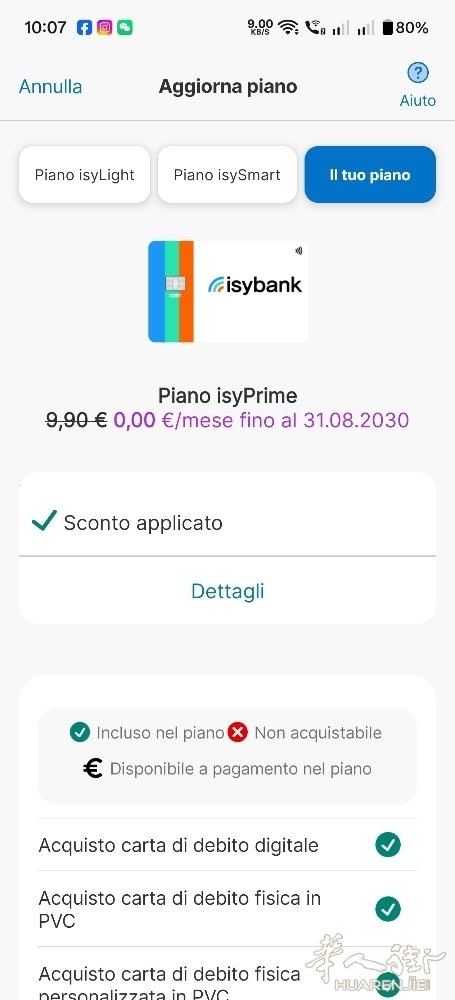
Task: Select the Piano isySmart tab
Action: 227,175
